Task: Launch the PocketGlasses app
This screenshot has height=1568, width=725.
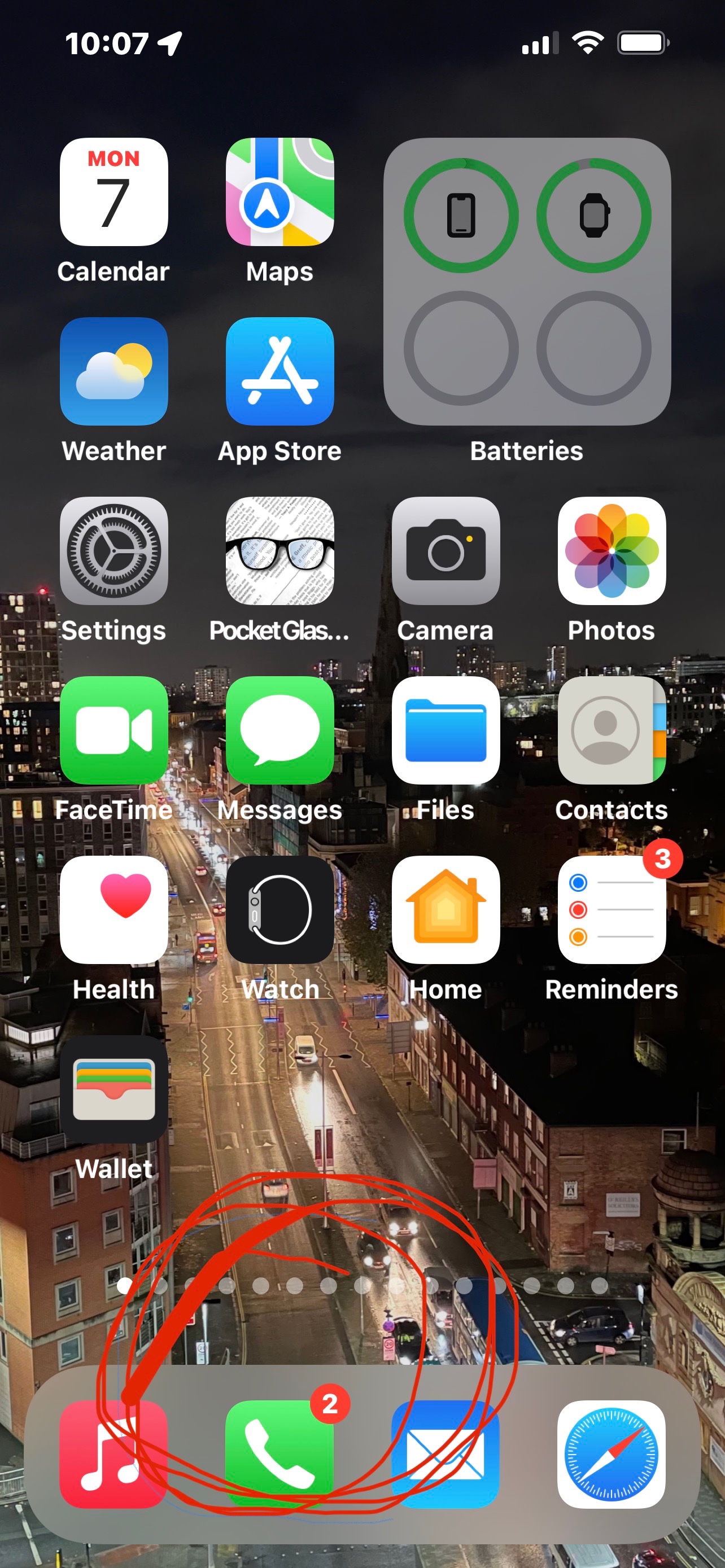Action: [x=279, y=551]
